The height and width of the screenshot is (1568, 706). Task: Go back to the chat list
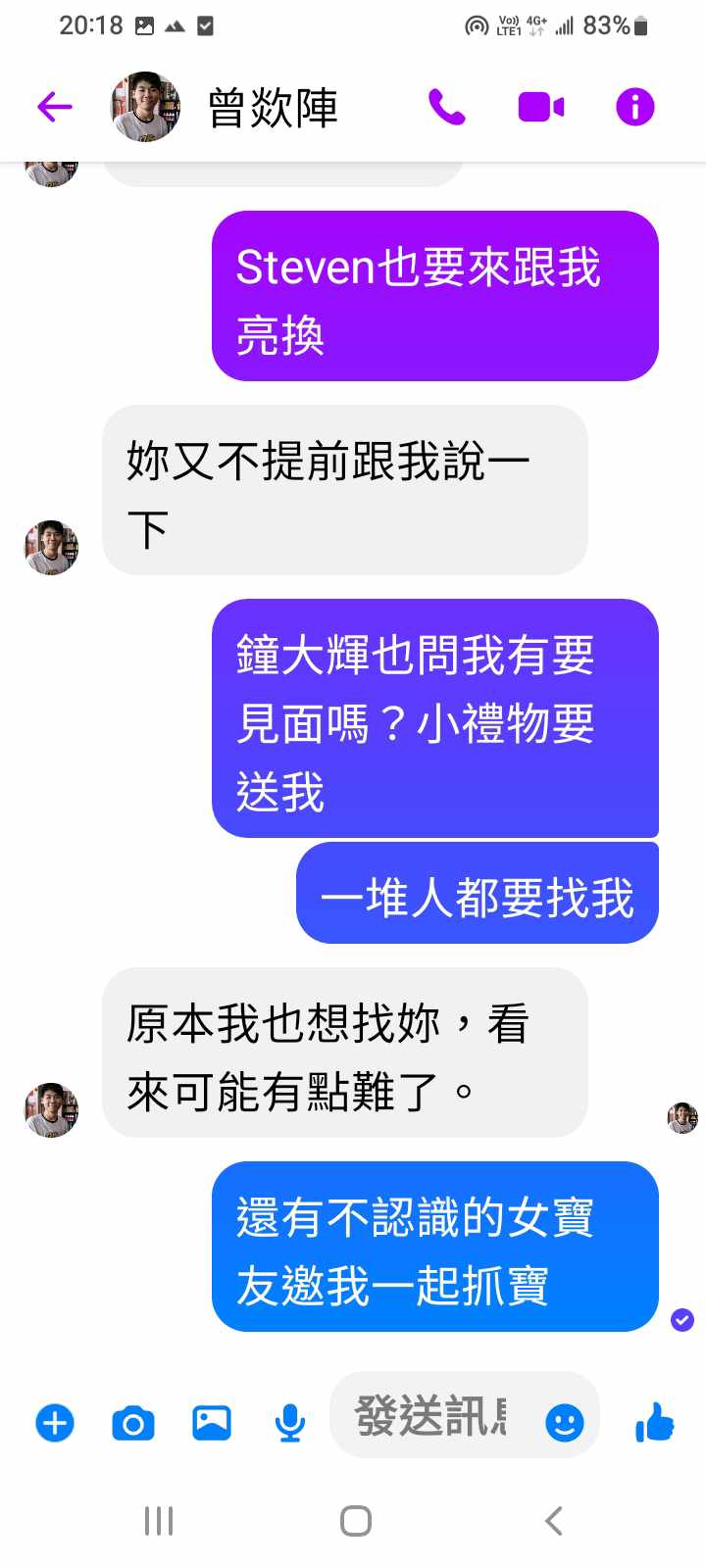click(55, 107)
